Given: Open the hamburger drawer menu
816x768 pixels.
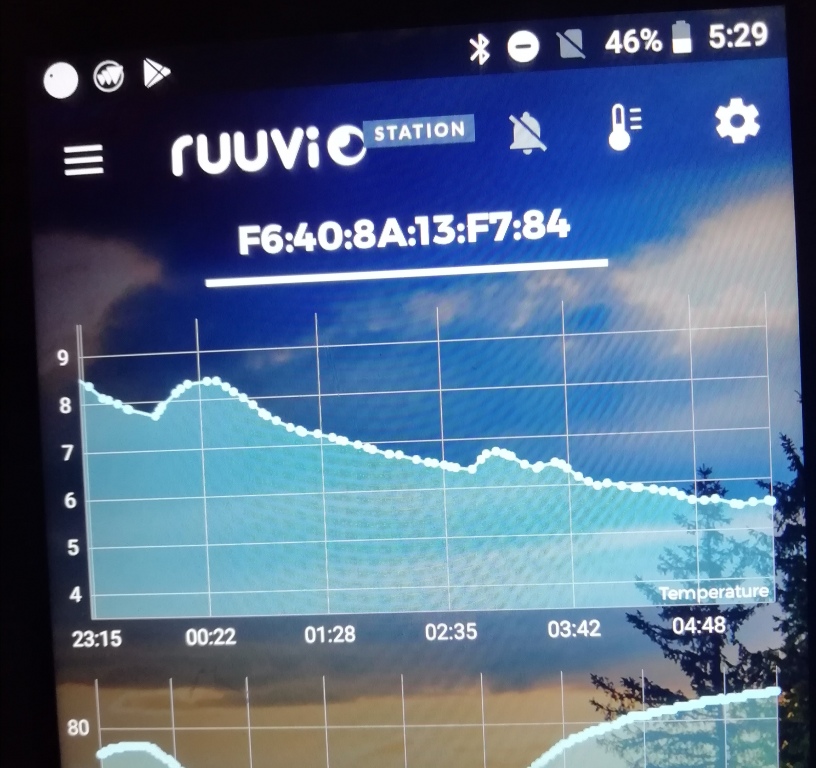Looking at the screenshot, I should (84, 160).
